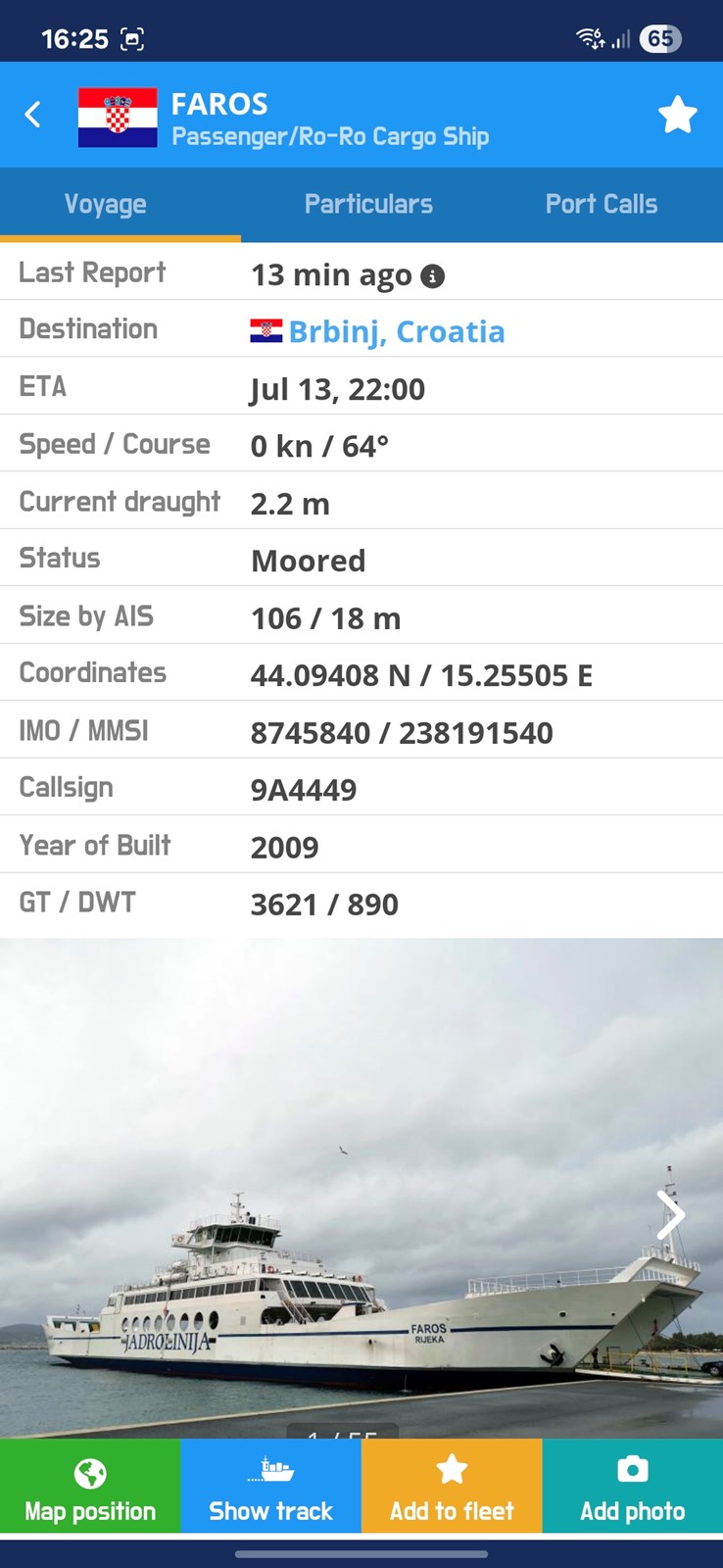Show the next ship photo with the arrow

pyautogui.click(x=670, y=1215)
